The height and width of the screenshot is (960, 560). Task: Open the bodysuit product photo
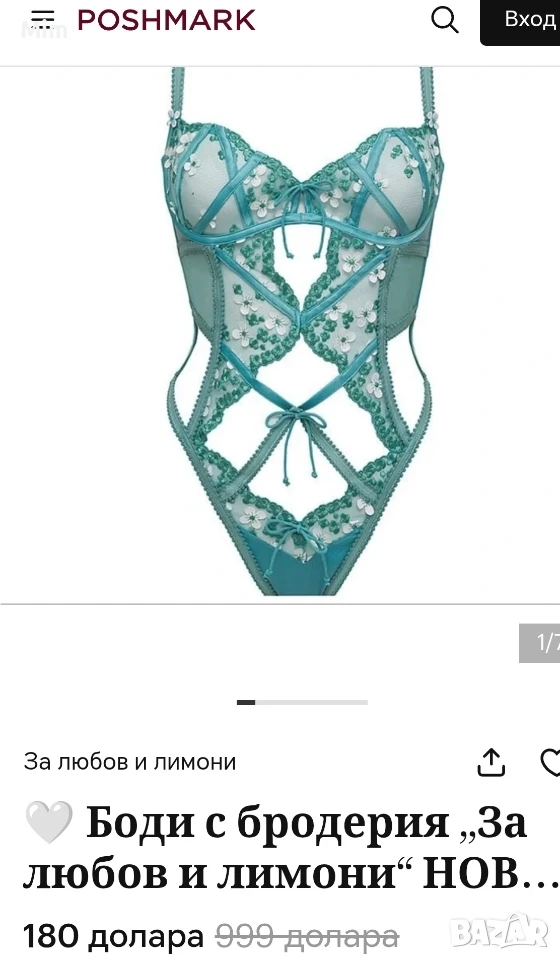point(299,331)
